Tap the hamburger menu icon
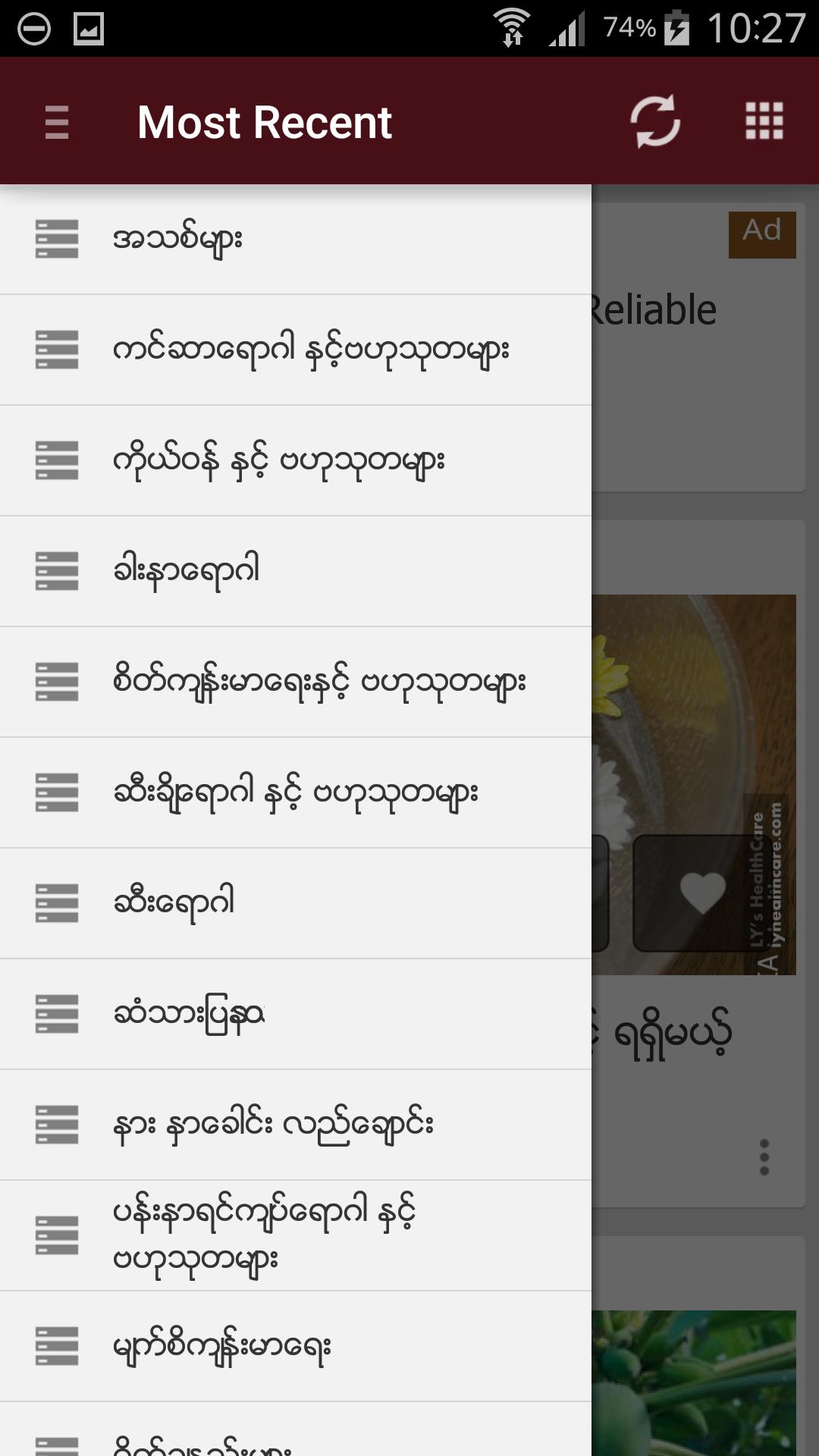The image size is (819, 1456). (x=57, y=121)
